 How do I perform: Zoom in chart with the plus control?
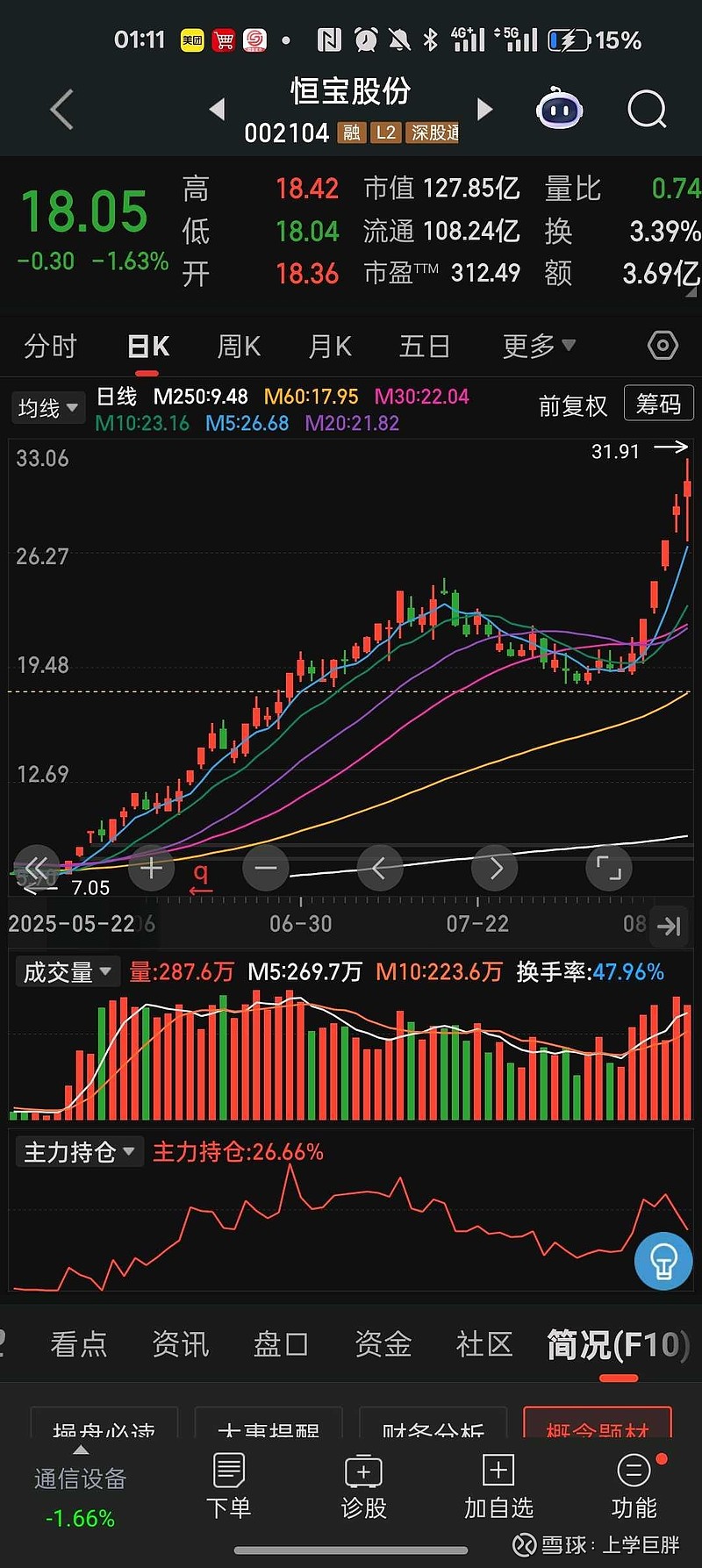point(151,868)
